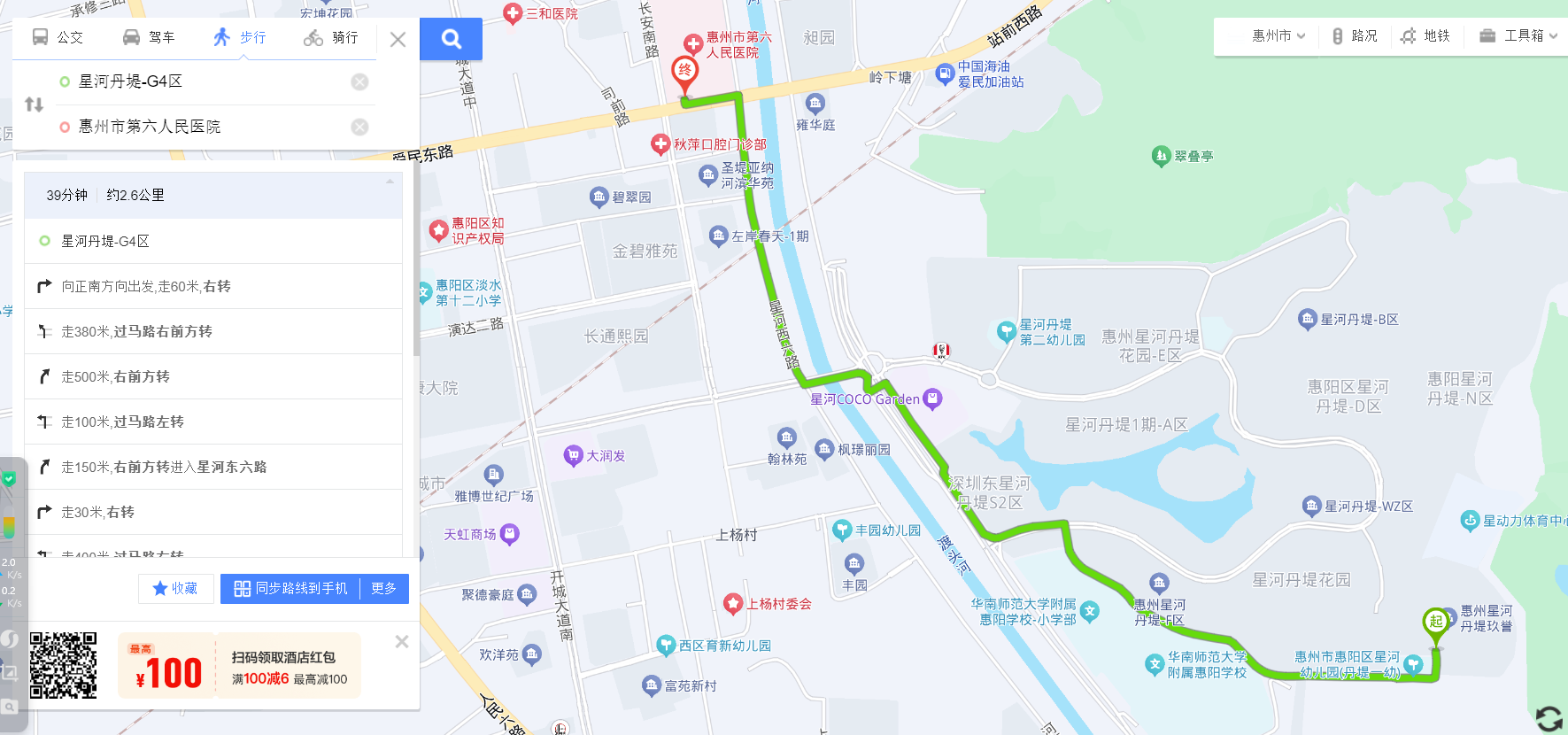Collapse the 39分钟 route summary
This screenshot has height=735, width=1568.
pos(390,182)
